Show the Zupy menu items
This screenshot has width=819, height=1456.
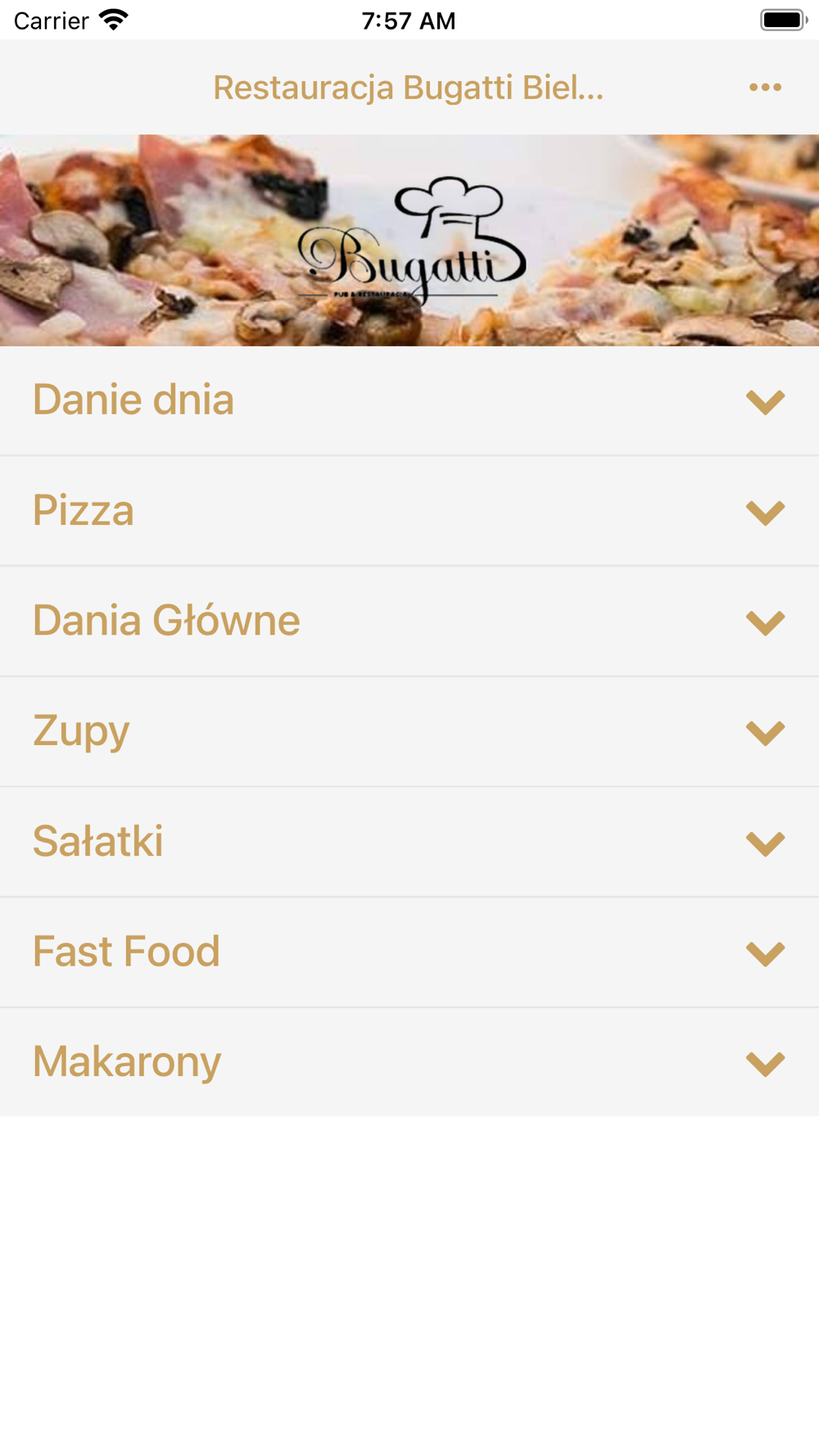tap(765, 732)
